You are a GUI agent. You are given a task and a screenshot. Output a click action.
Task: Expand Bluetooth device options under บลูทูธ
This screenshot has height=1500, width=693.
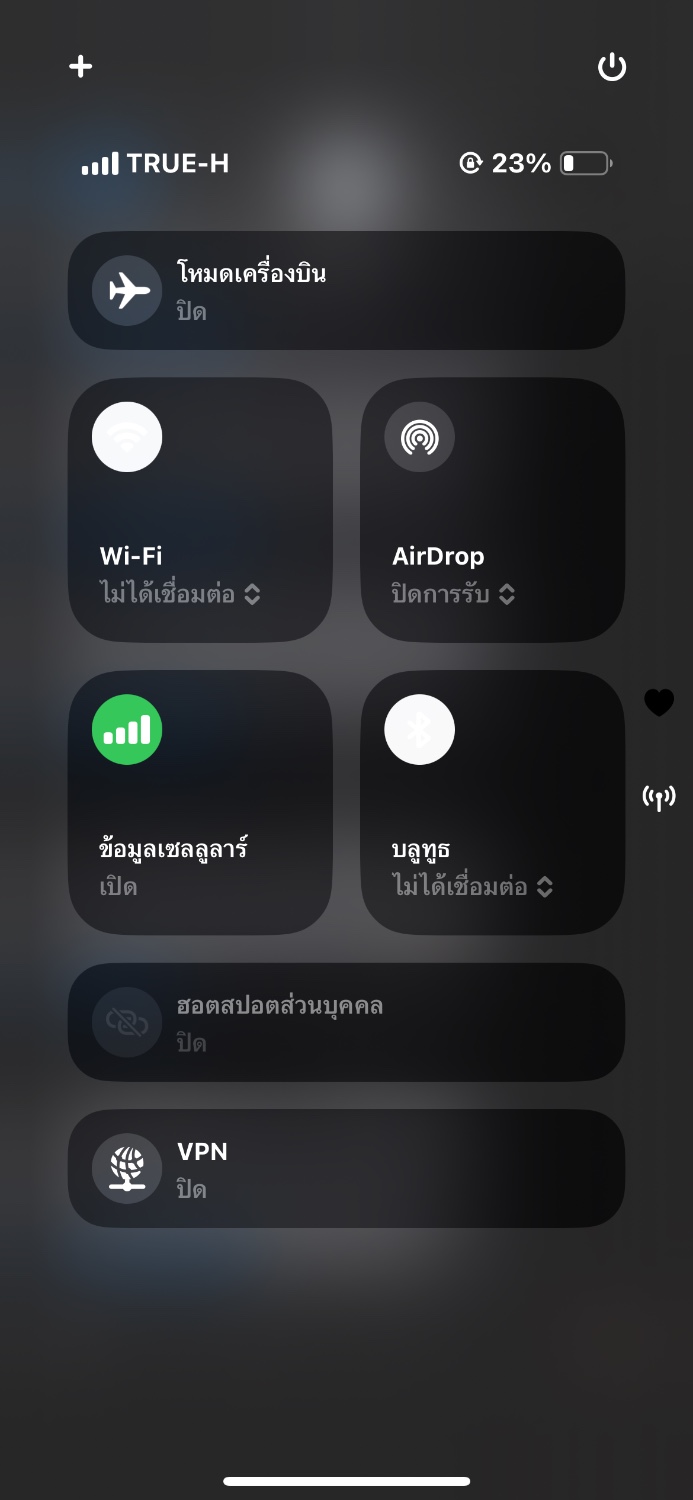click(x=472, y=887)
